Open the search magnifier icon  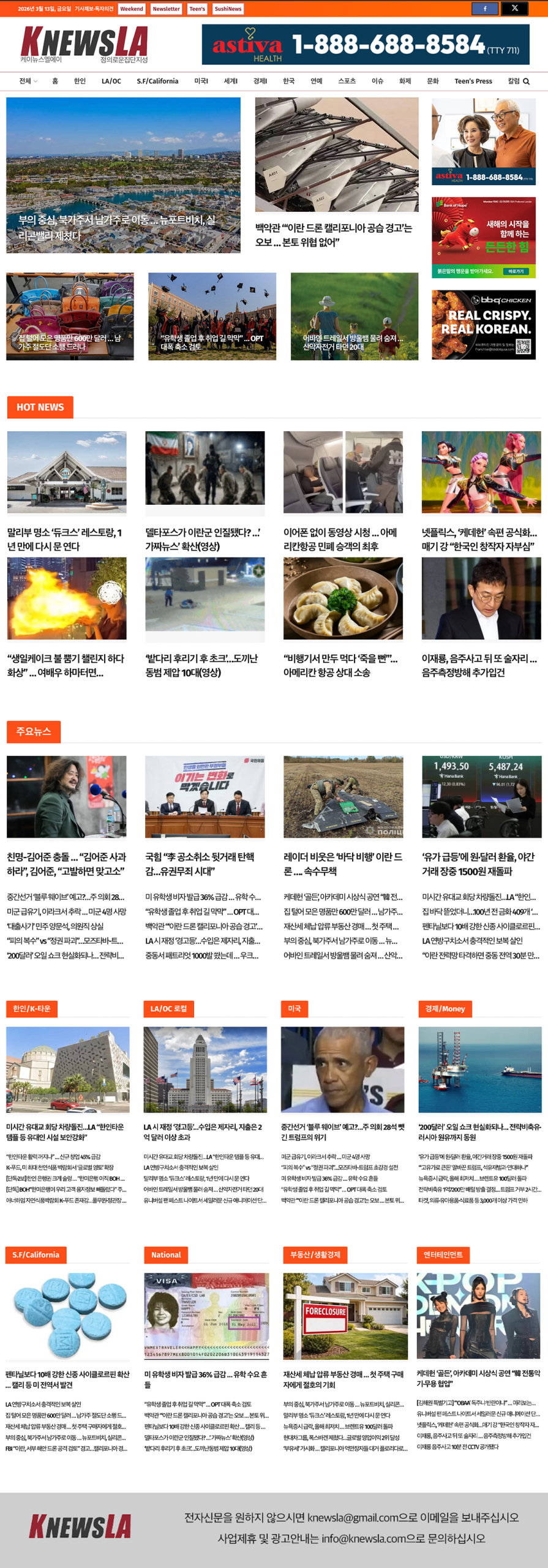pos(527,81)
